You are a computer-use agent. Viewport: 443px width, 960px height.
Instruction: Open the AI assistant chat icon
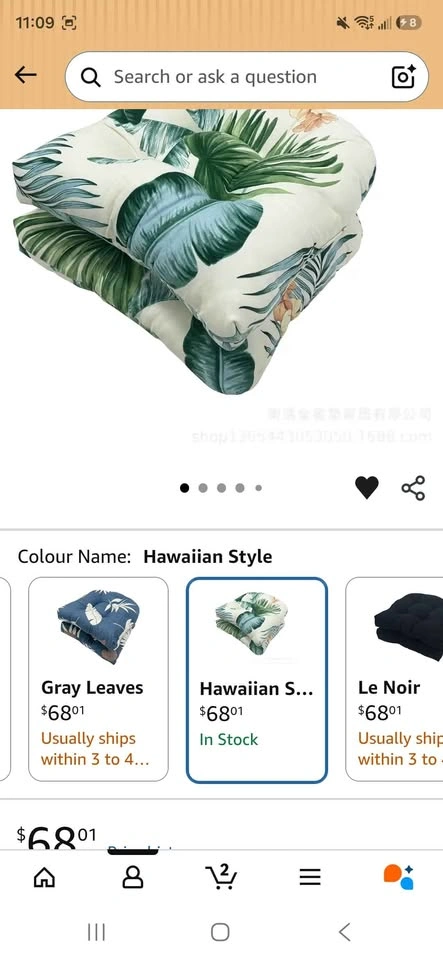click(398, 877)
